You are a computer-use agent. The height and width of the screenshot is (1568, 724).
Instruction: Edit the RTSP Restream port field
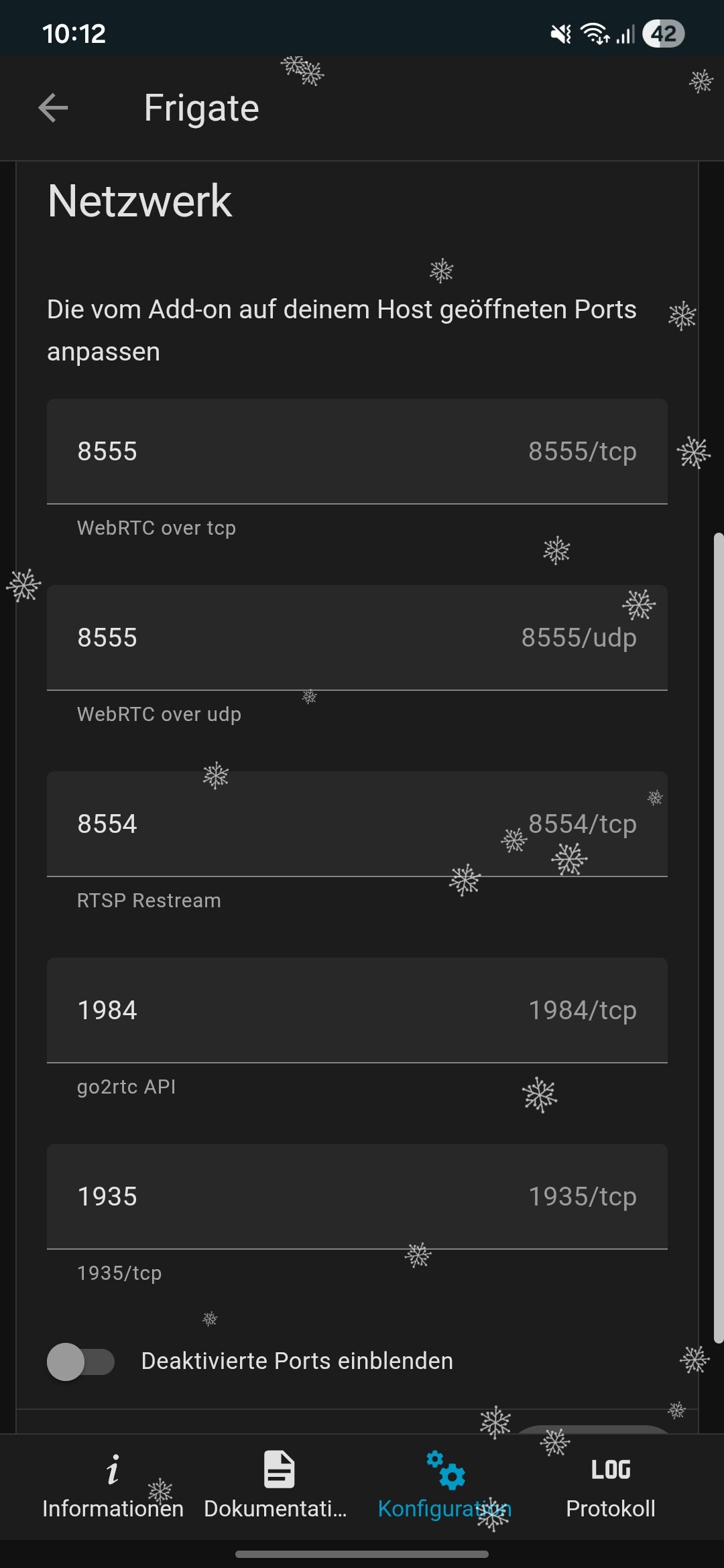click(x=357, y=824)
